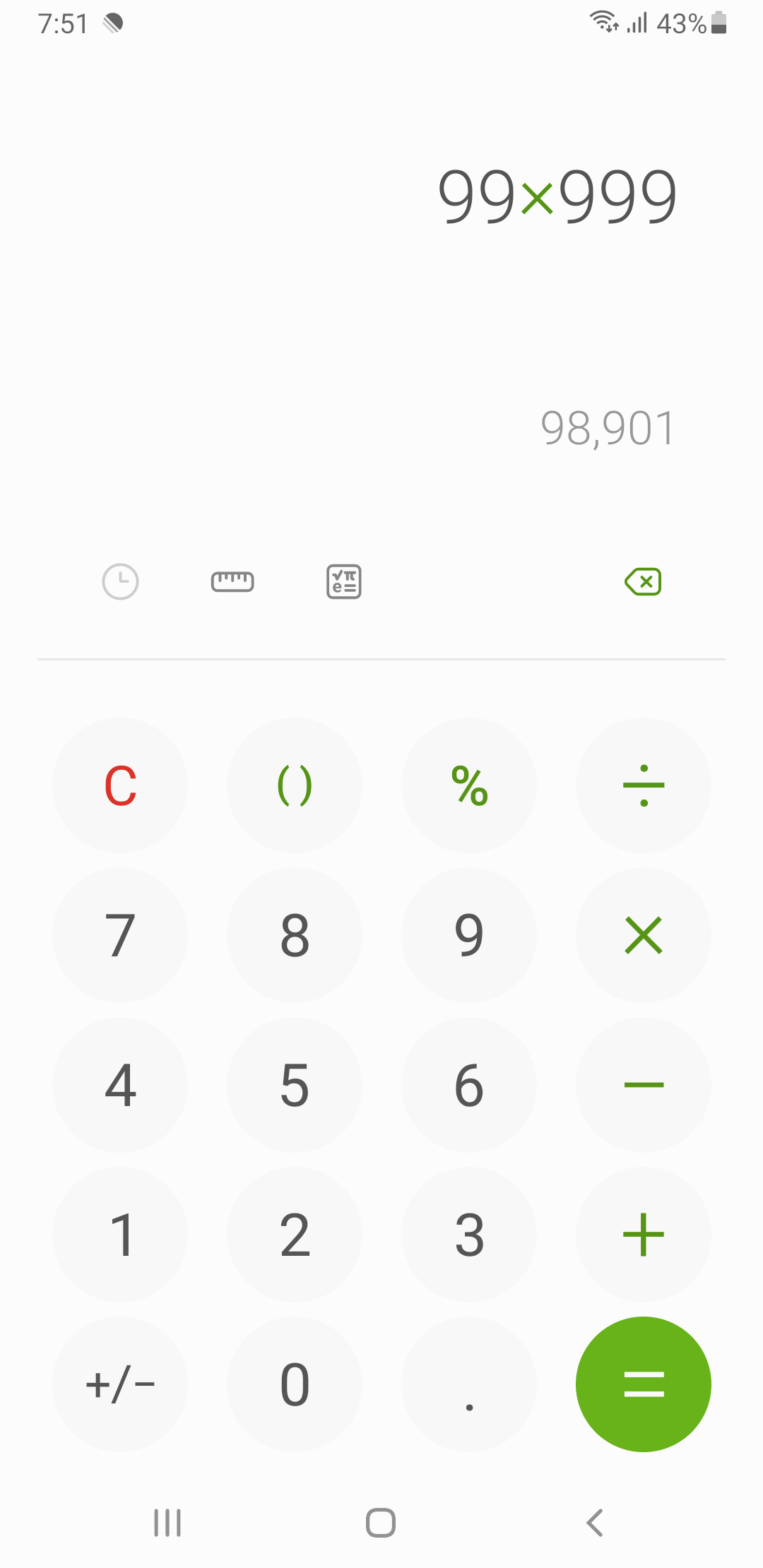Delete last digit with backspace icon

643,582
